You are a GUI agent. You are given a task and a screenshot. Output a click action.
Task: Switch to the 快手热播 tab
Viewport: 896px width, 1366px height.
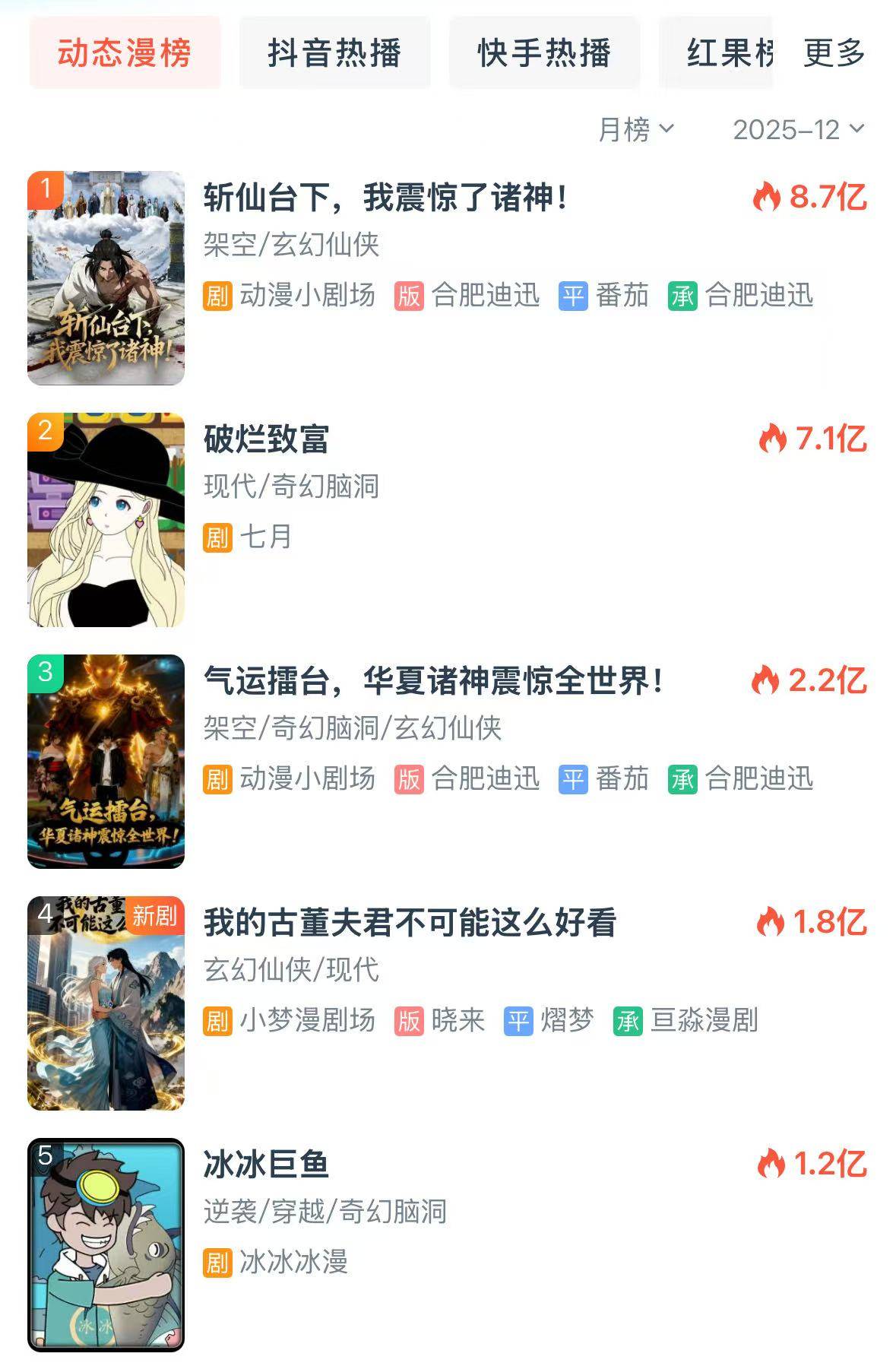point(544,53)
